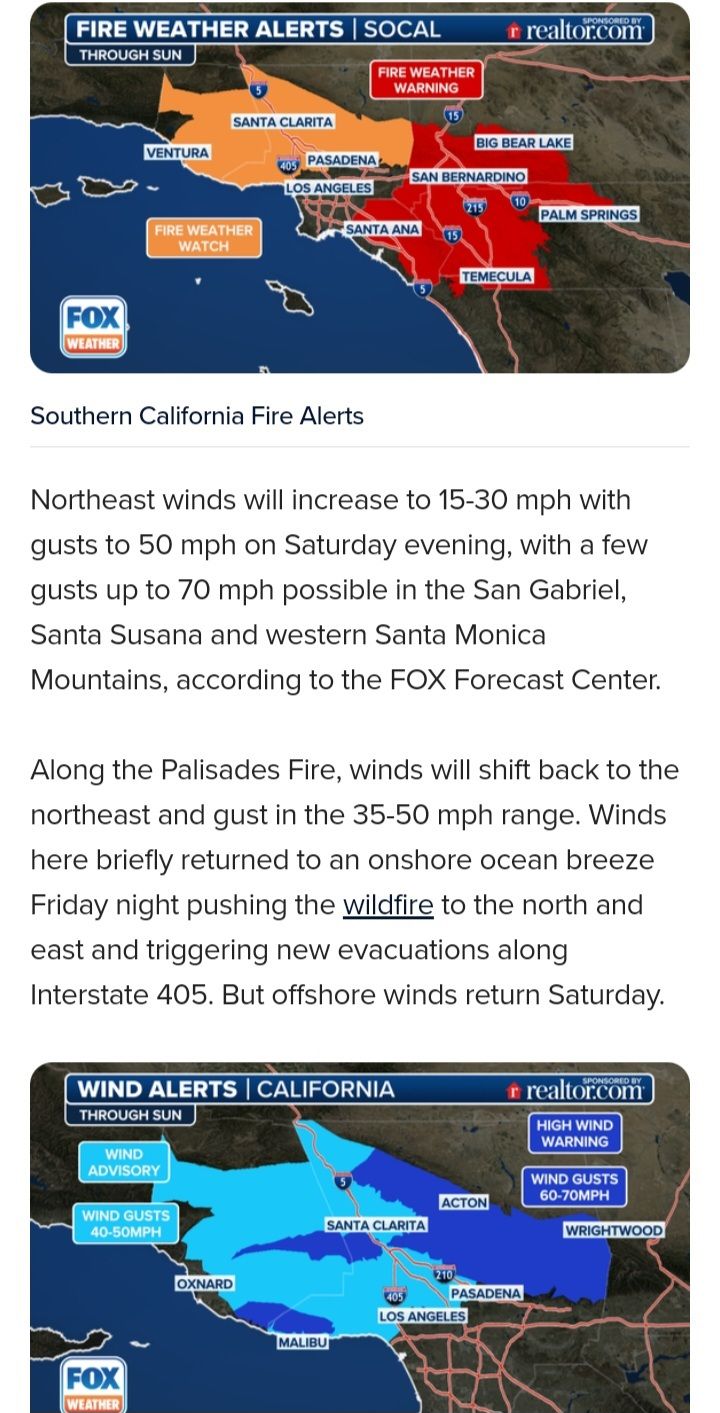Open the Fire Weather Alerts SoCal map image

pyautogui.click(x=360, y=188)
